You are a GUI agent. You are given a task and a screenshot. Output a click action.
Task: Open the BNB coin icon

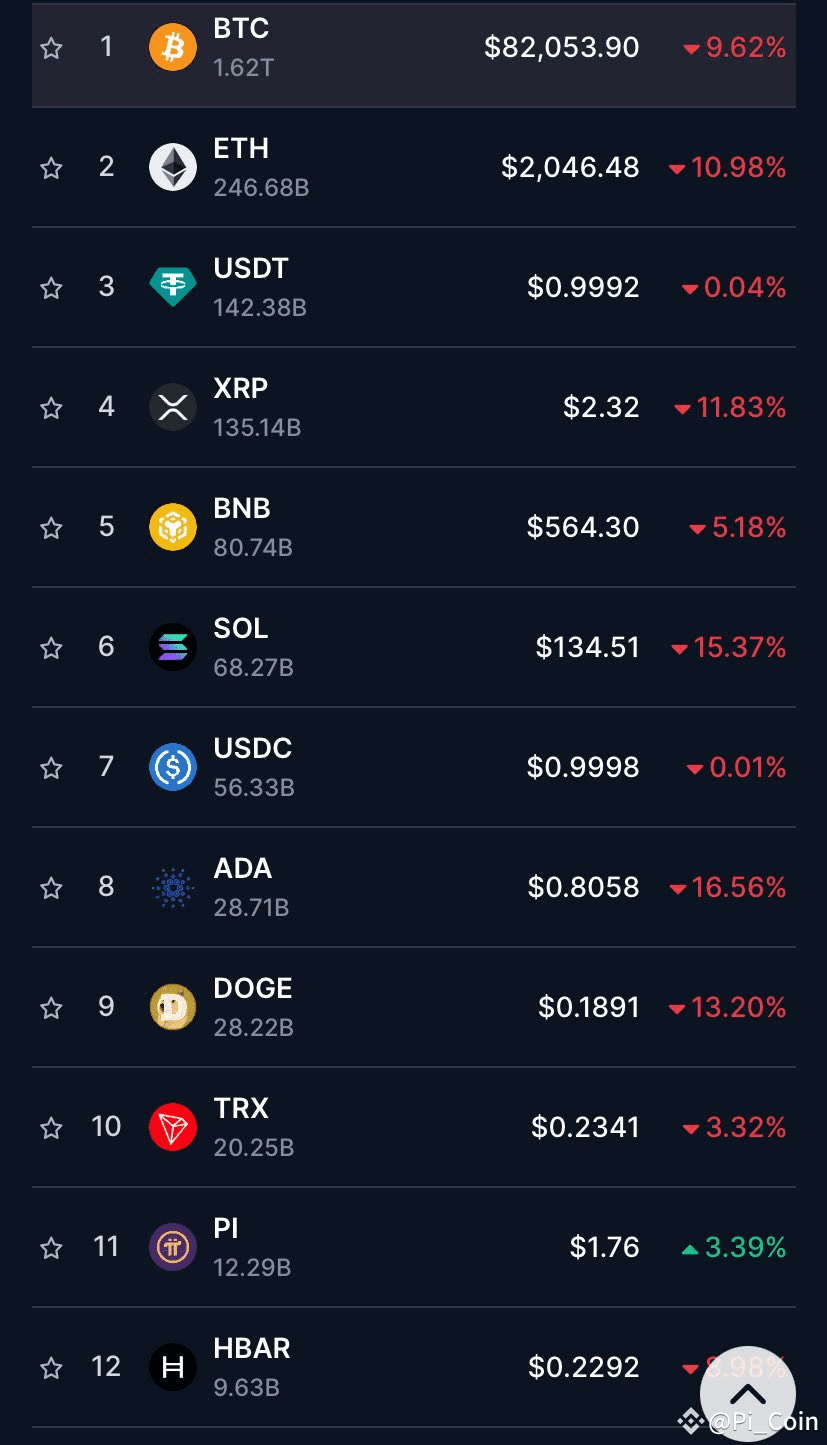[172, 527]
